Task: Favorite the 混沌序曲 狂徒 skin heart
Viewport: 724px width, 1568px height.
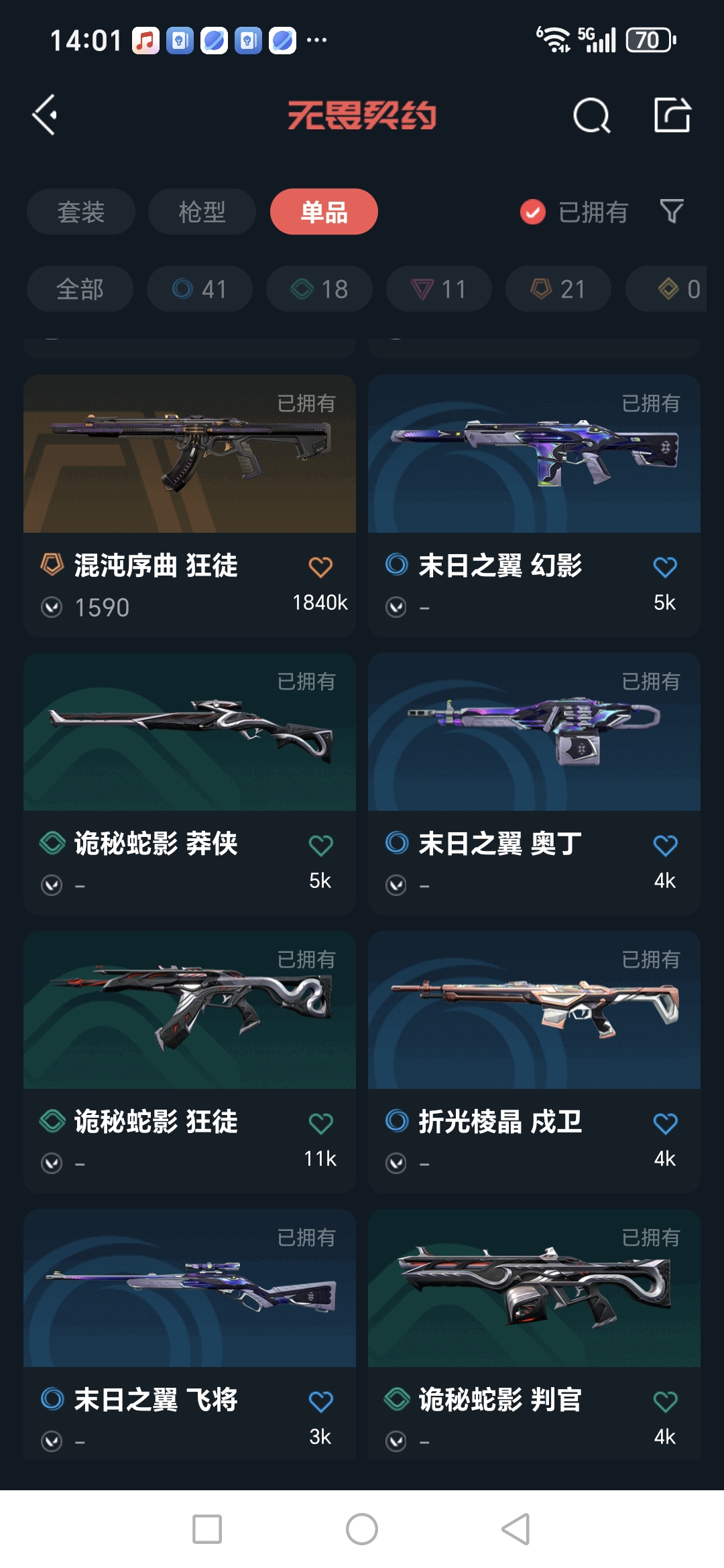Action: pos(322,565)
